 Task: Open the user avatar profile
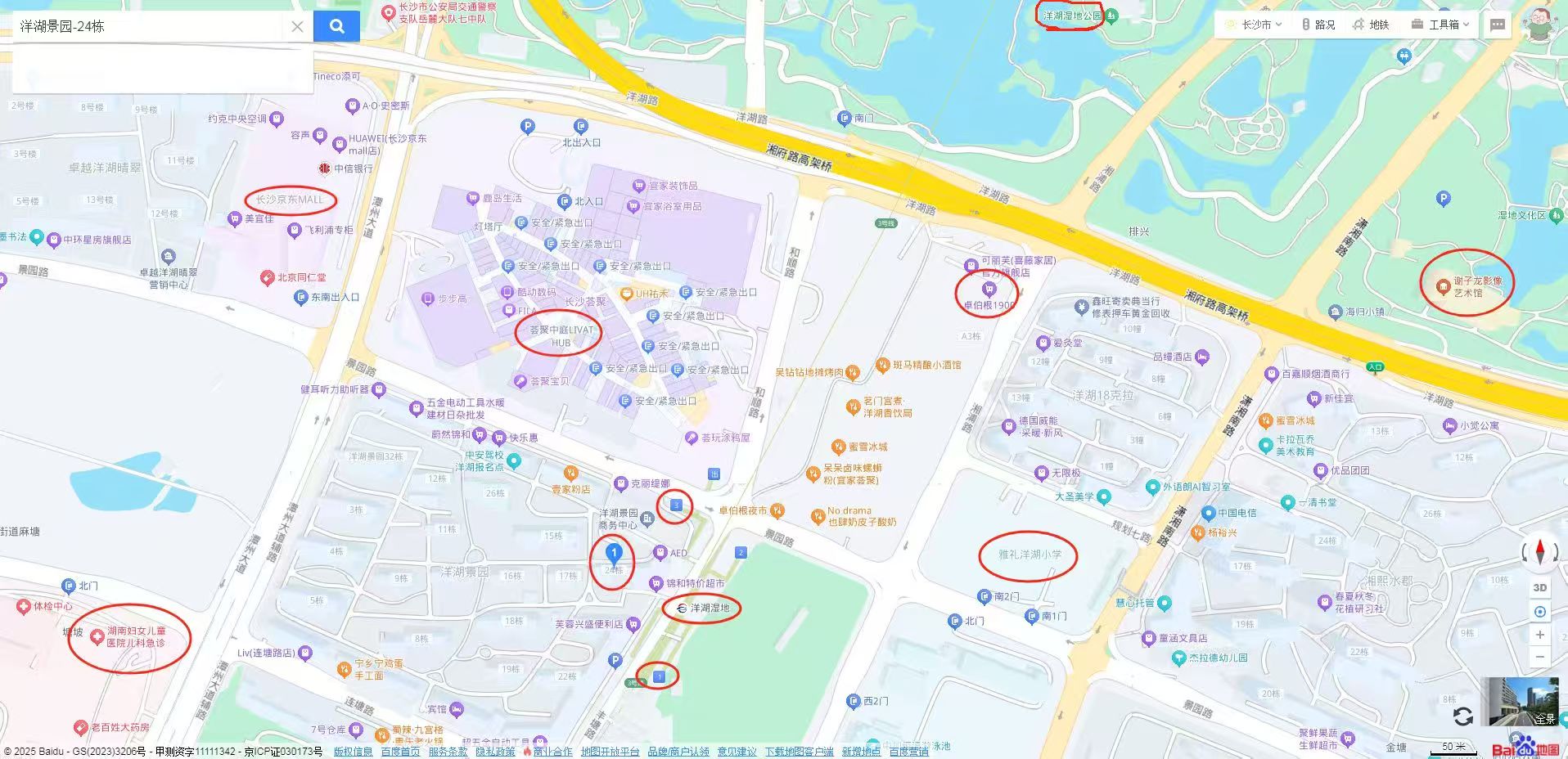pyautogui.click(x=1539, y=25)
